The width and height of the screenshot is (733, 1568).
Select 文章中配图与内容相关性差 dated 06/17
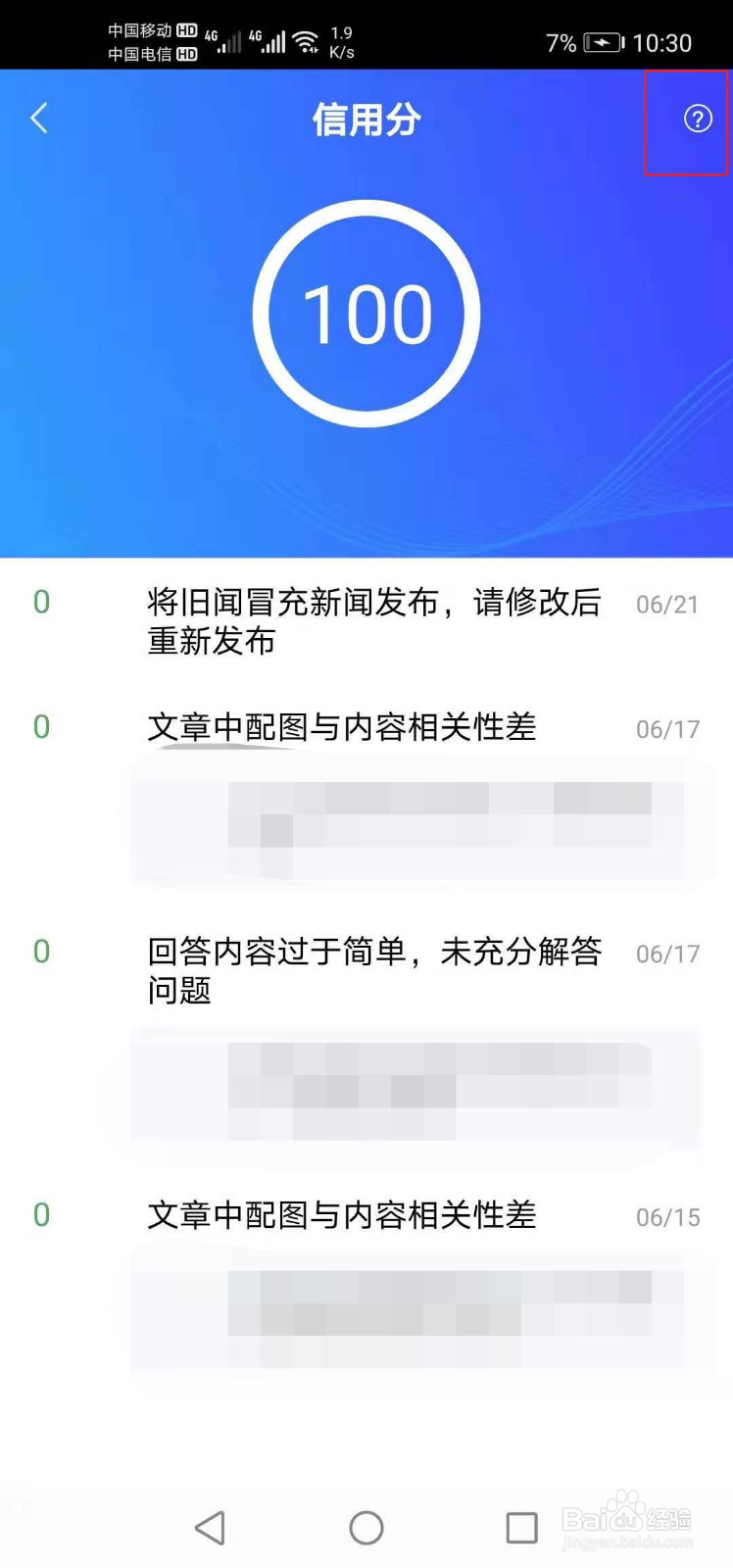(342, 727)
